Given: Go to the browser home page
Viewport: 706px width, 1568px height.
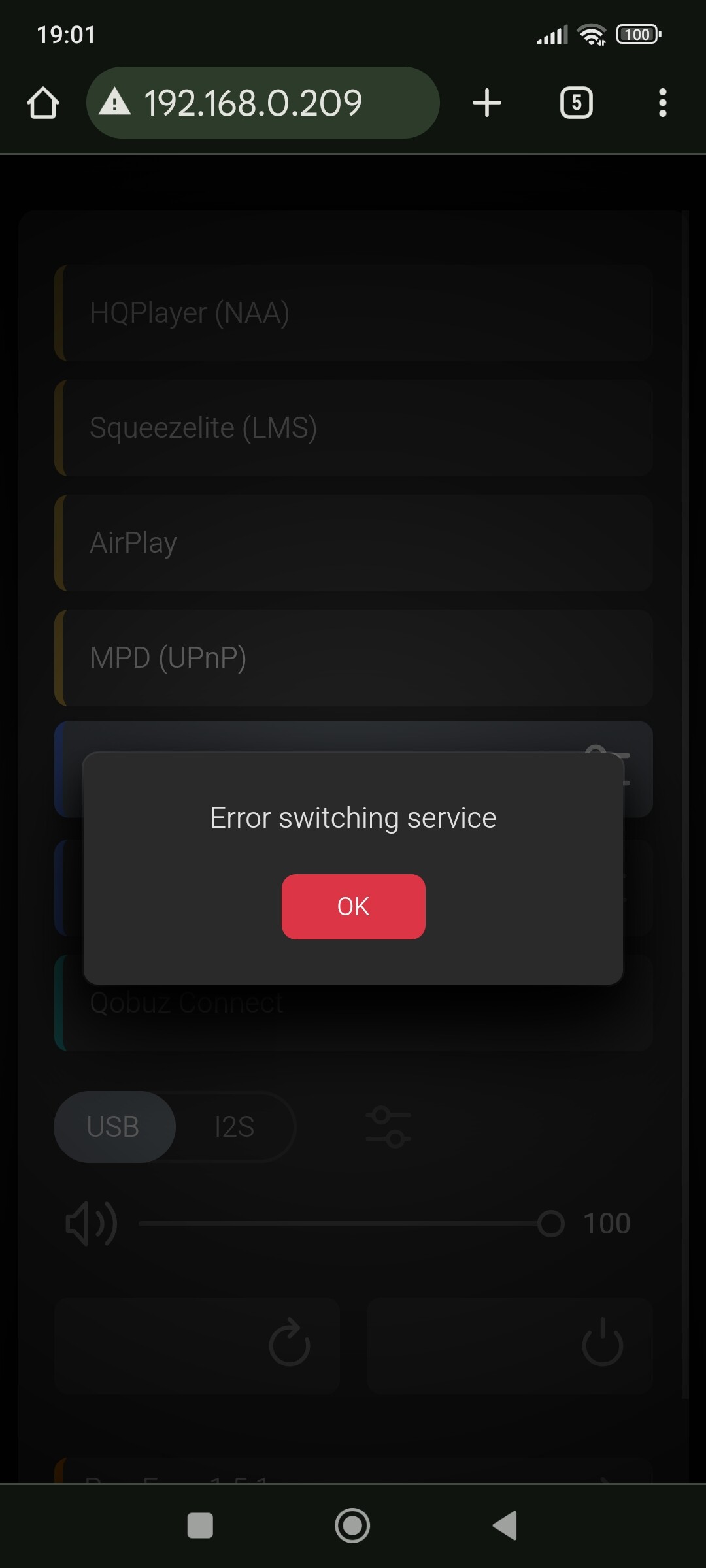Looking at the screenshot, I should 43,103.
